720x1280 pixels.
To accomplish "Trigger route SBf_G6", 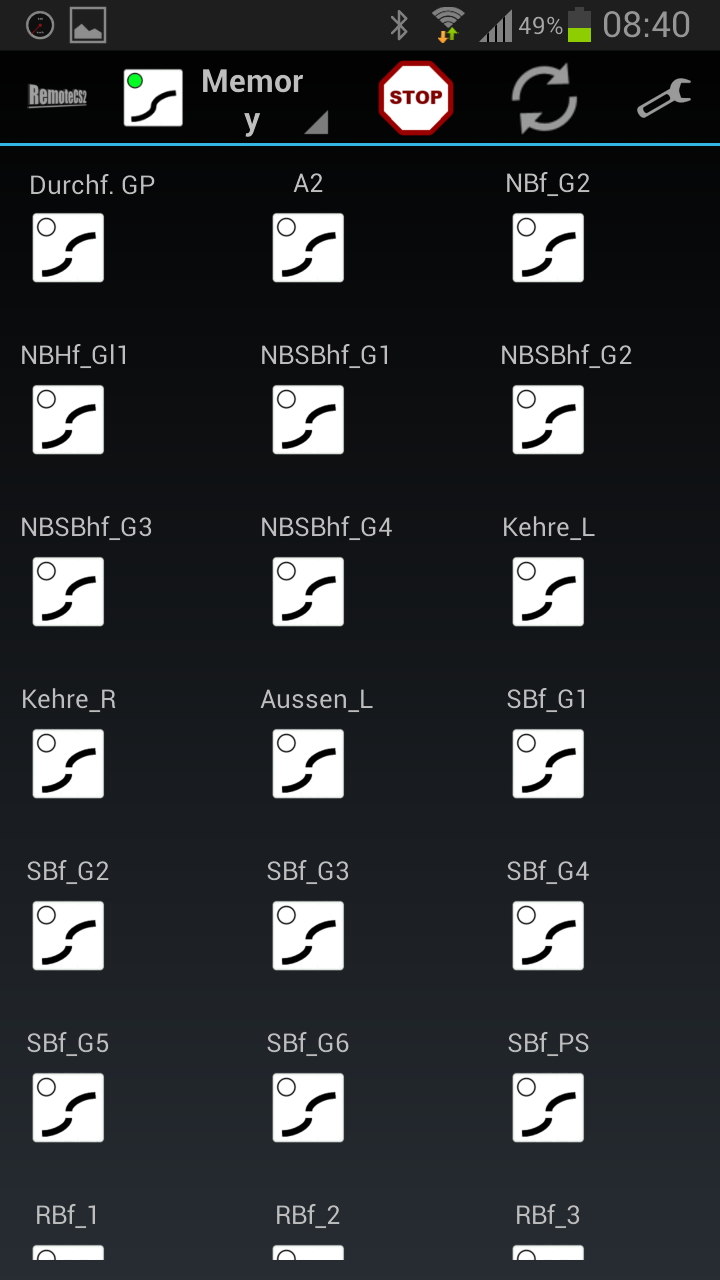I will (308, 1108).
